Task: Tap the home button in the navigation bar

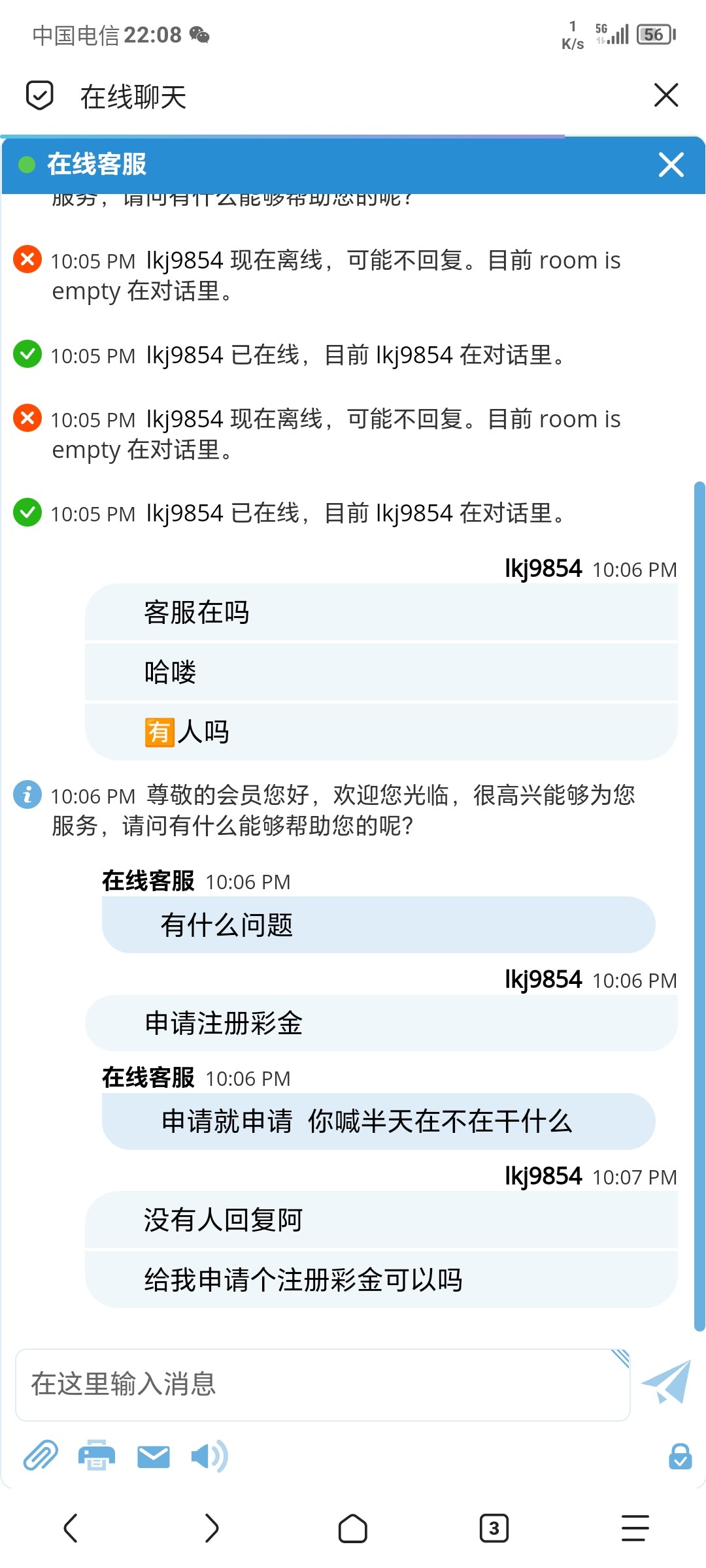Action: 353,1529
